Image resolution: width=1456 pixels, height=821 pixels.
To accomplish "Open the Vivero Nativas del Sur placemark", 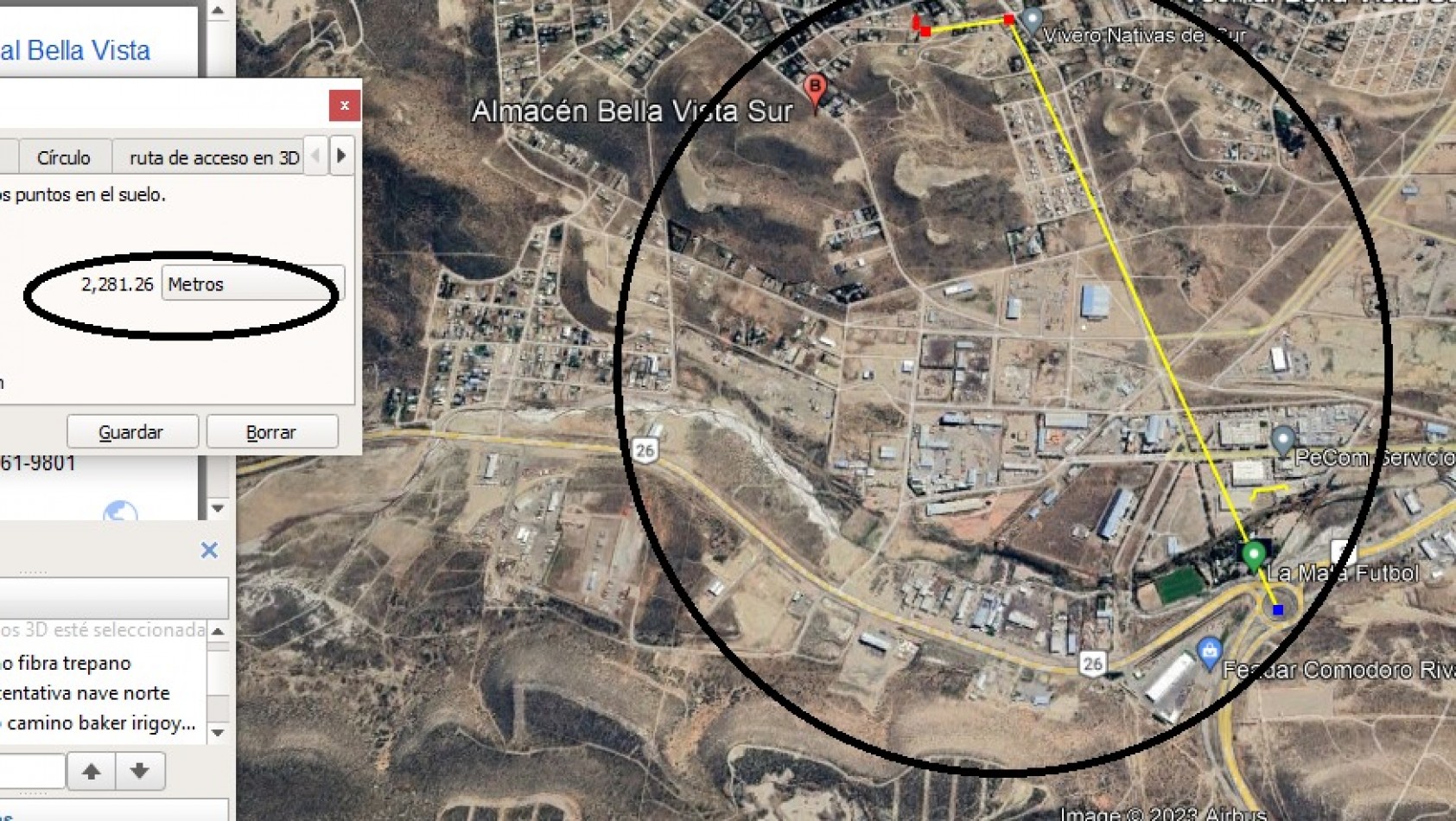I will (1032, 19).
